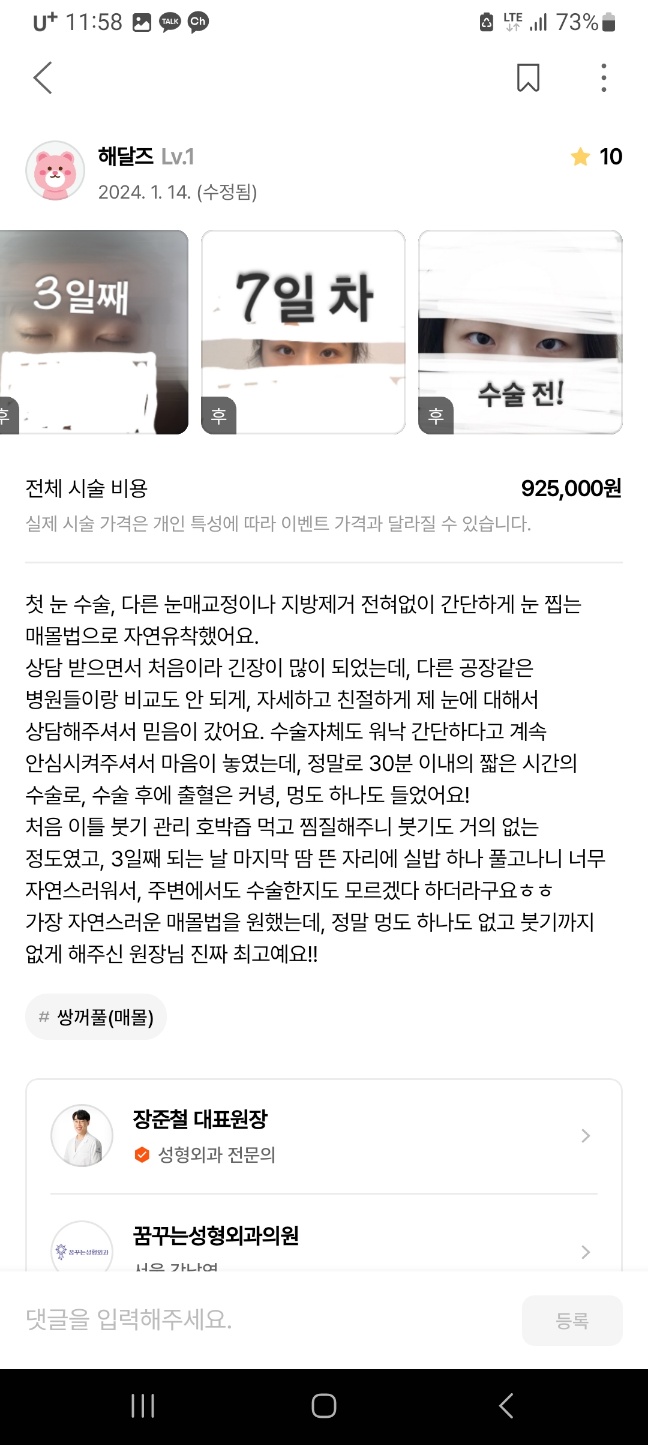Select the 쌍꺼풀(매몰) hashtag chip

(x=96, y=1017)
